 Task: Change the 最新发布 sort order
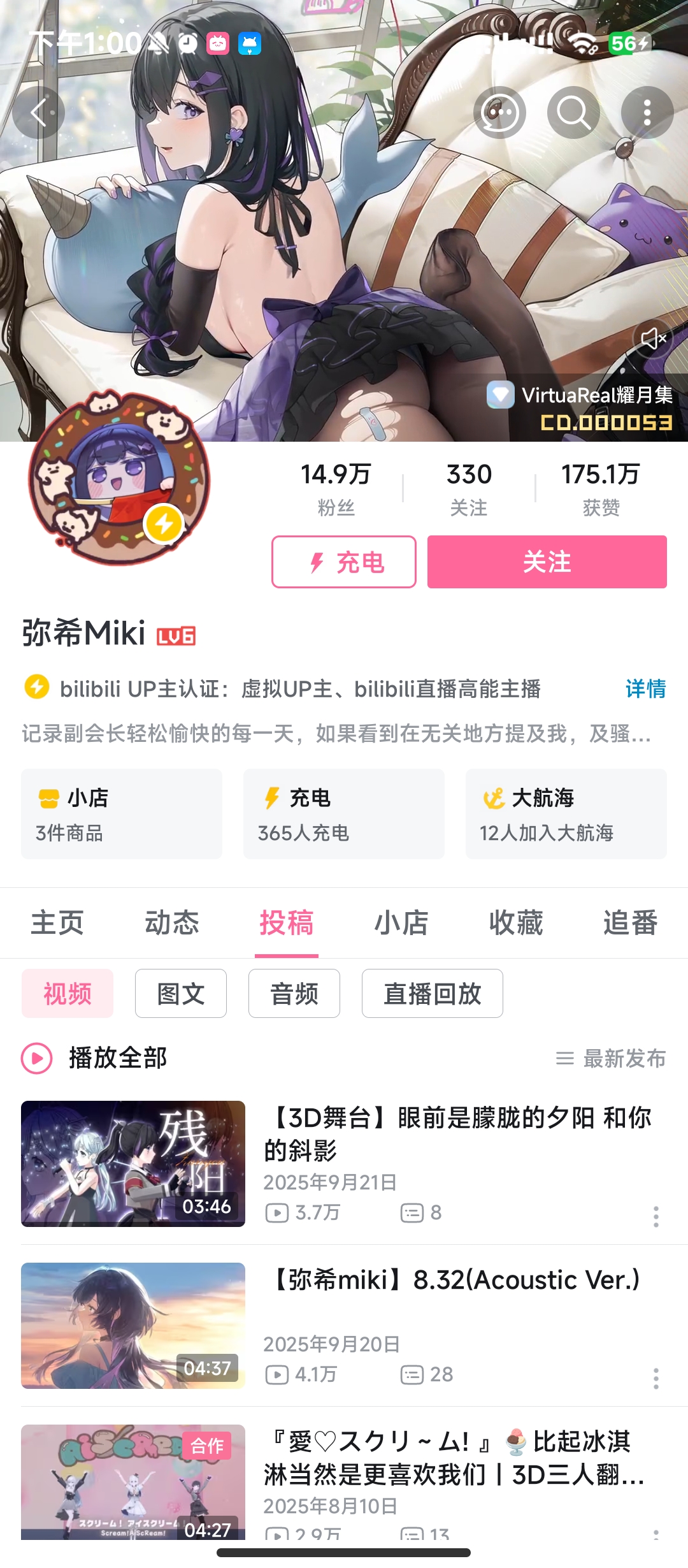[612, 1059]
